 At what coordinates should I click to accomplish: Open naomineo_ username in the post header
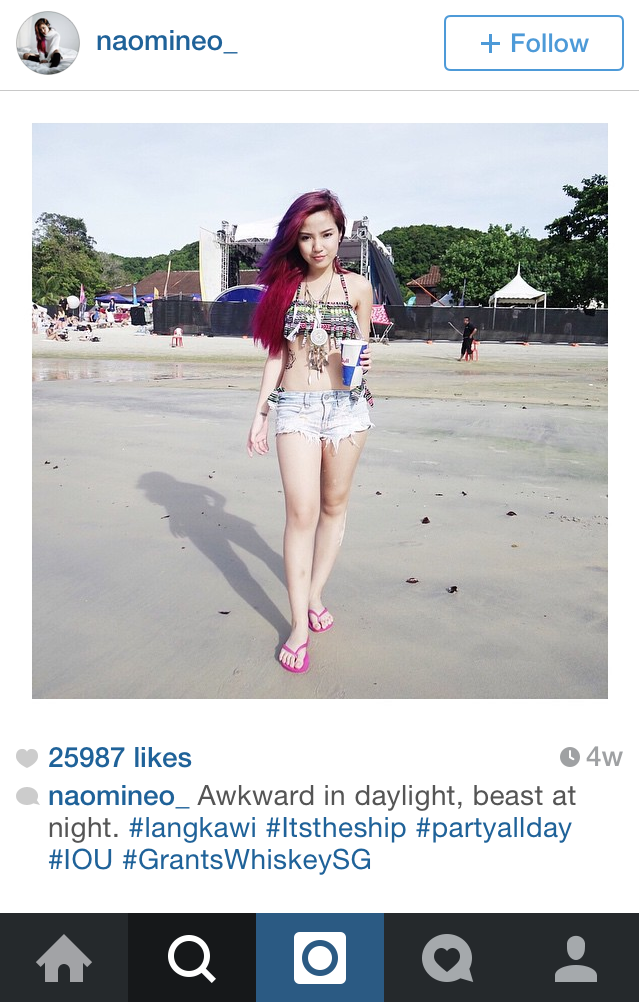click(166, 42)
